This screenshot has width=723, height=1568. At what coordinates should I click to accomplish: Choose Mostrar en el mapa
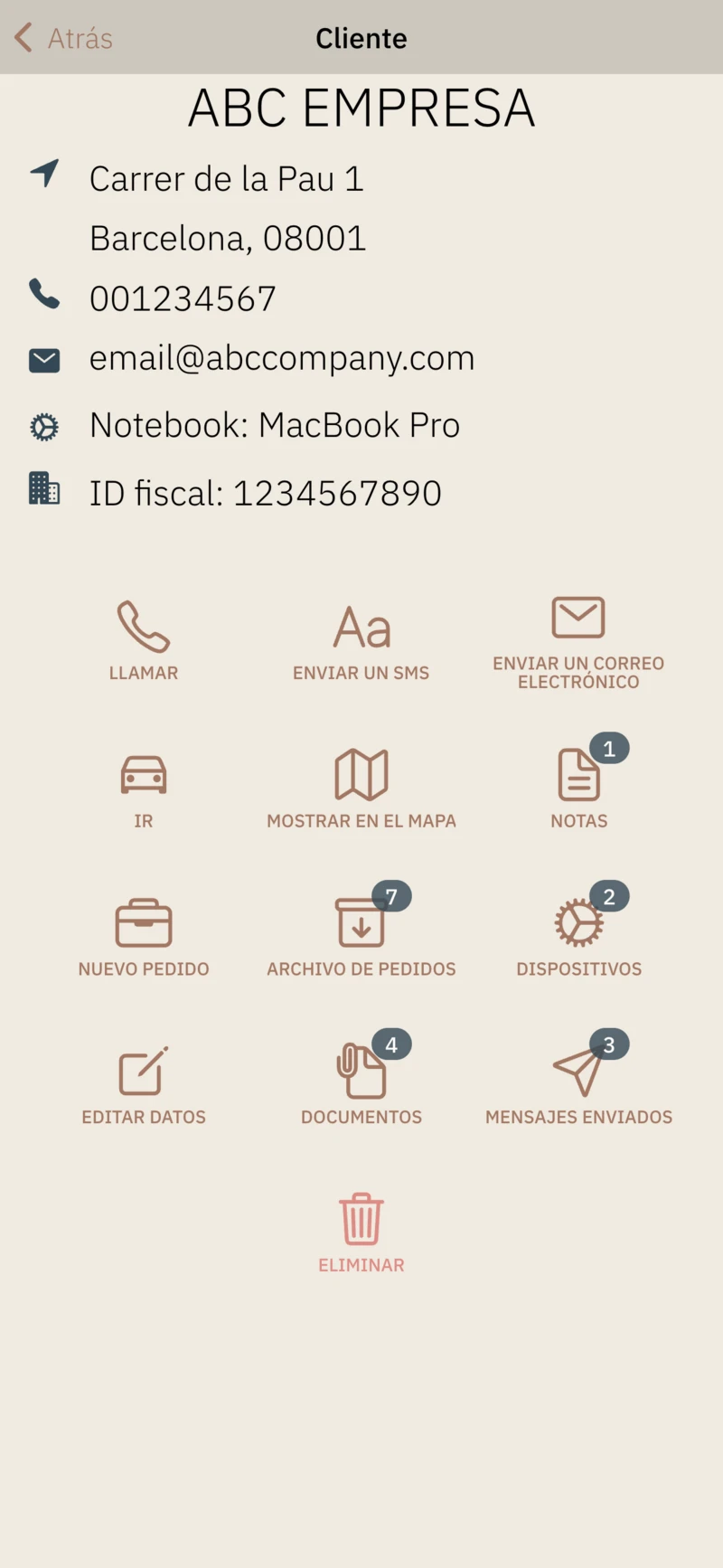click(x=361, y=789)
